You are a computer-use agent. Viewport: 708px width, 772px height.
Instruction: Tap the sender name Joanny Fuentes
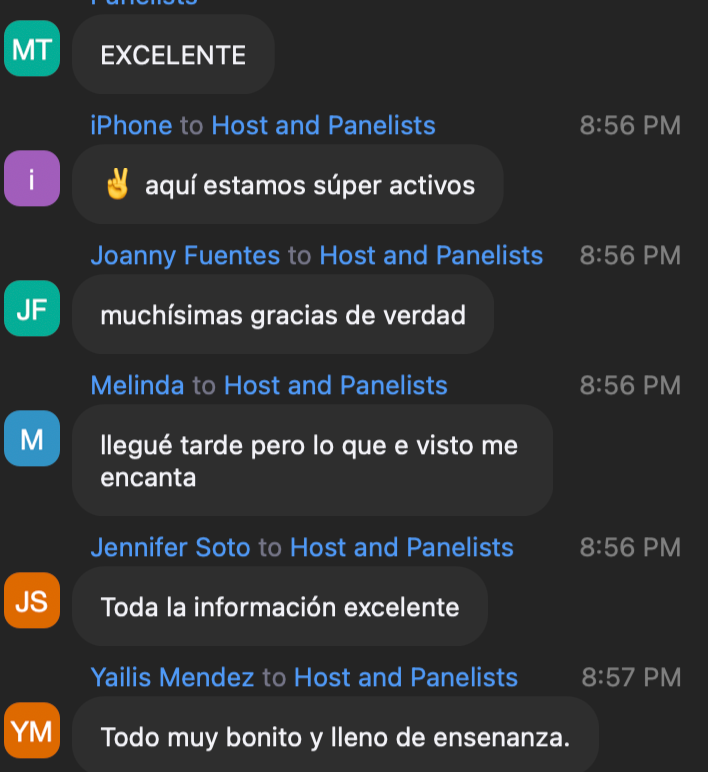pos(185,256)
